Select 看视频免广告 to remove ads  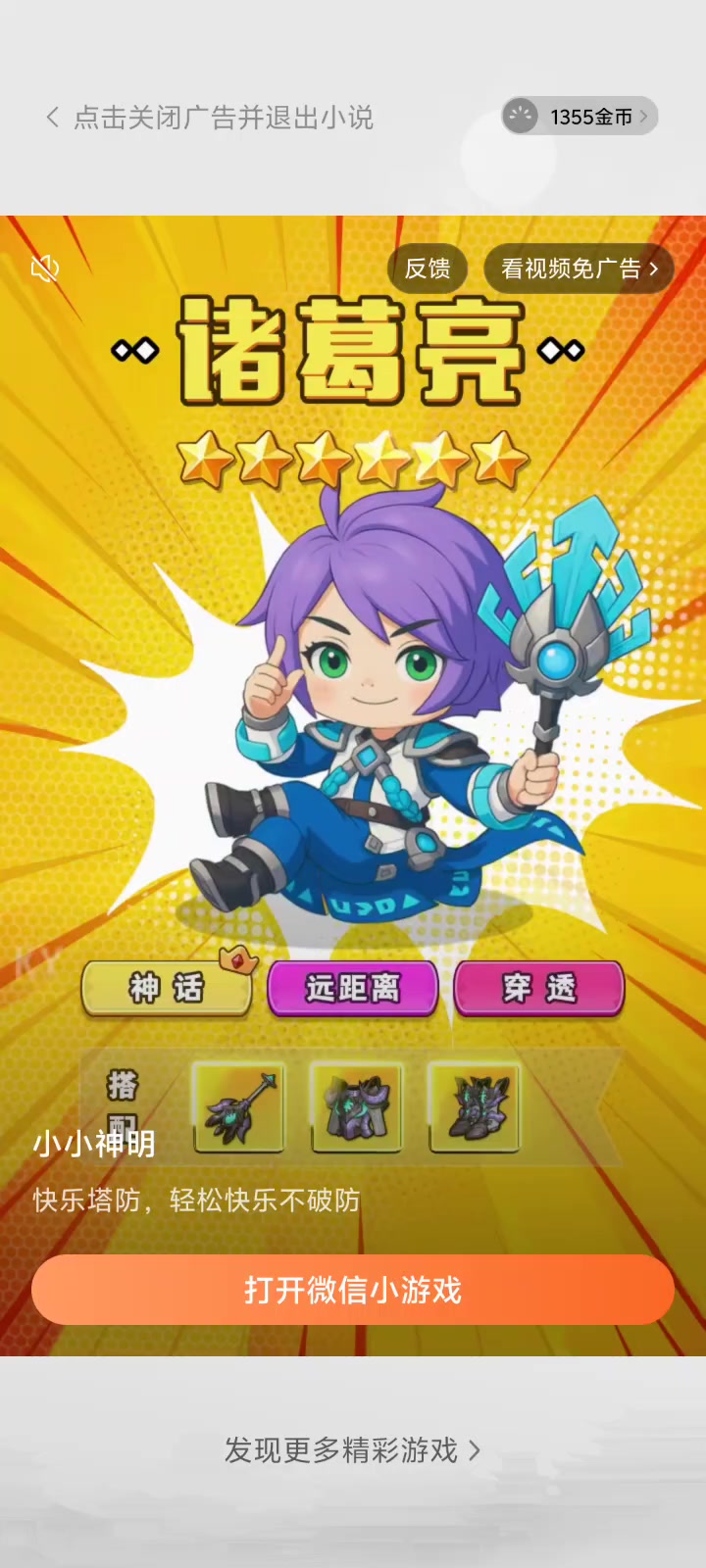click(579, 269)
